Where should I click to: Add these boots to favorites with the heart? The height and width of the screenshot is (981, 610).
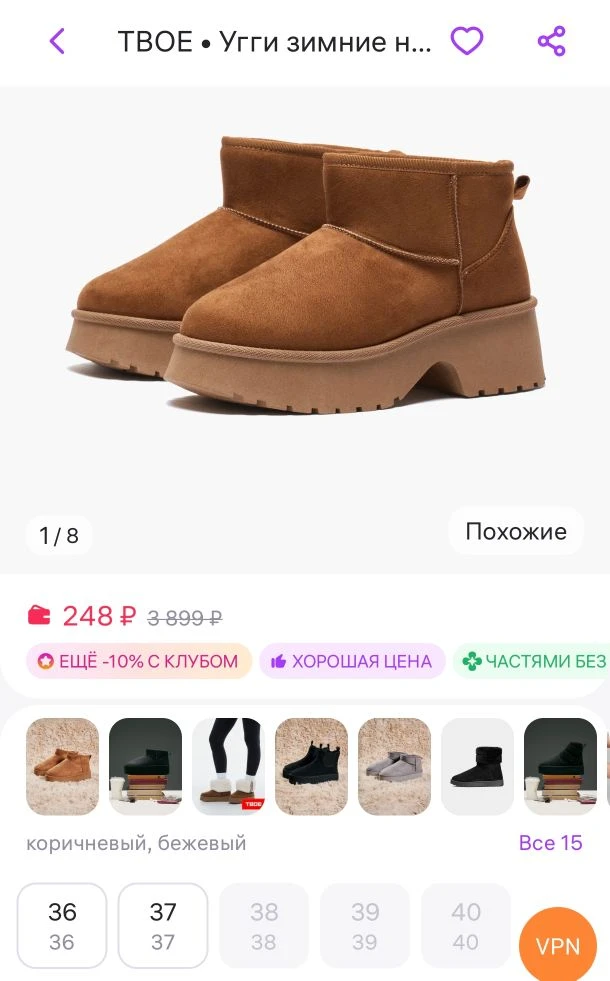tap(466, 41)
